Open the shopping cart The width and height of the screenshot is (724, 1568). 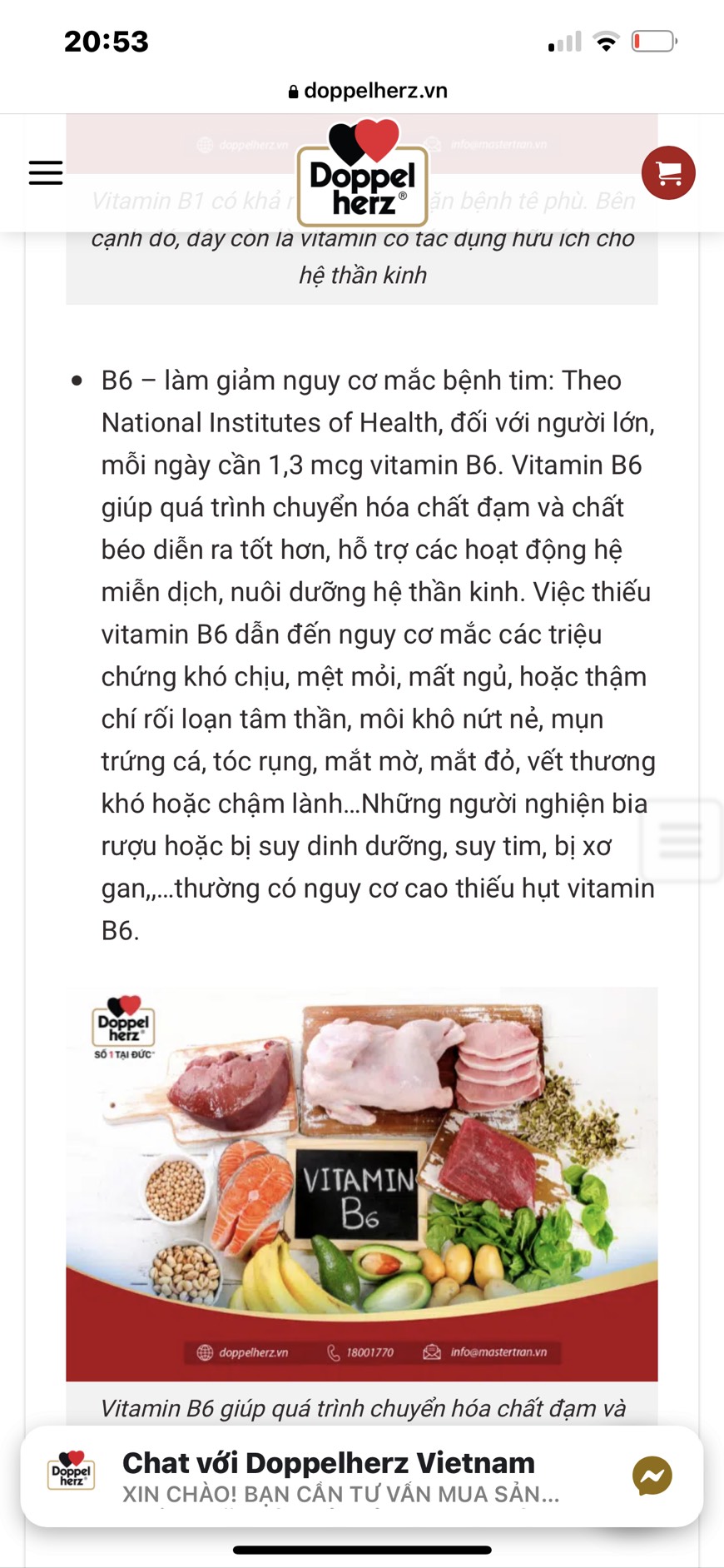coord(668,172)
